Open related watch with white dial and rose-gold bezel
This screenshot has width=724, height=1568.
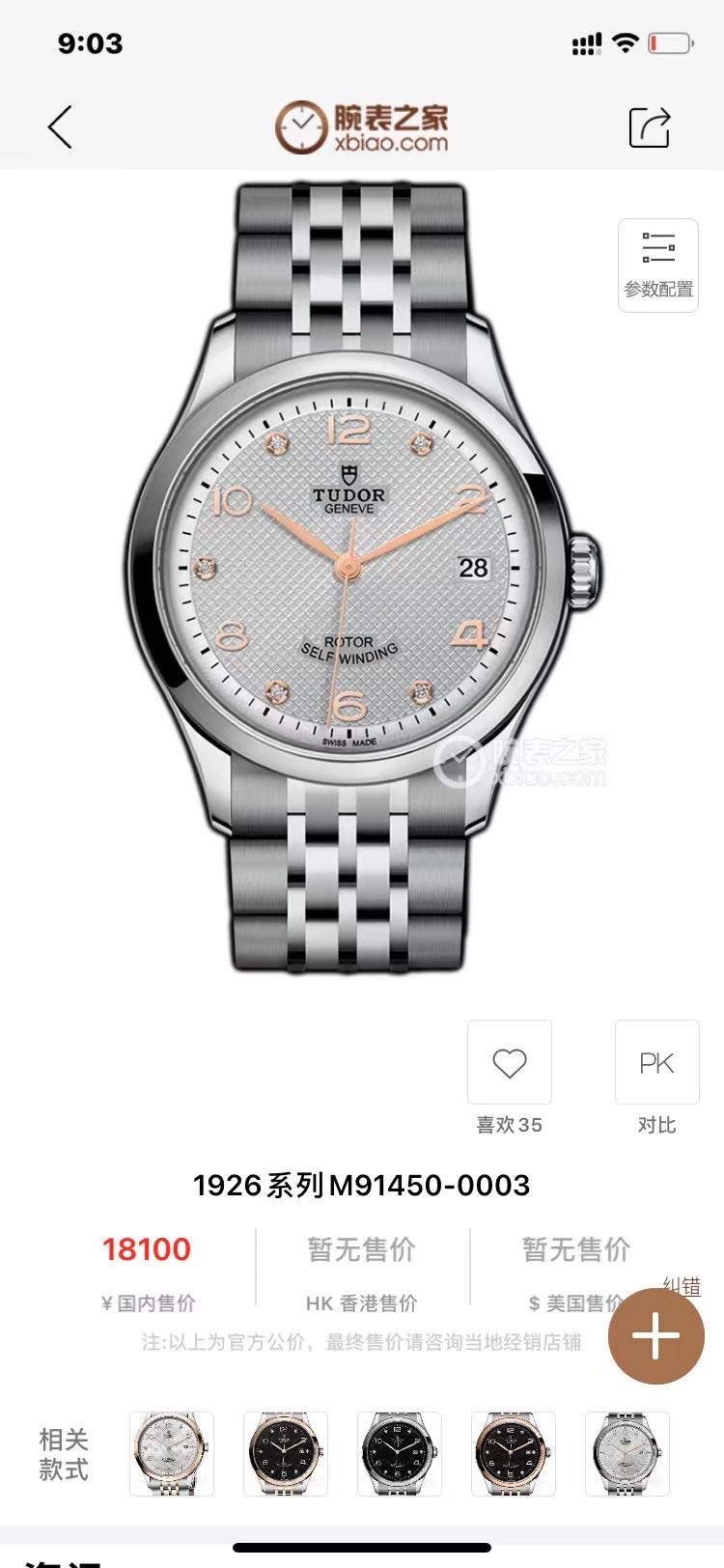[172, 1454]
